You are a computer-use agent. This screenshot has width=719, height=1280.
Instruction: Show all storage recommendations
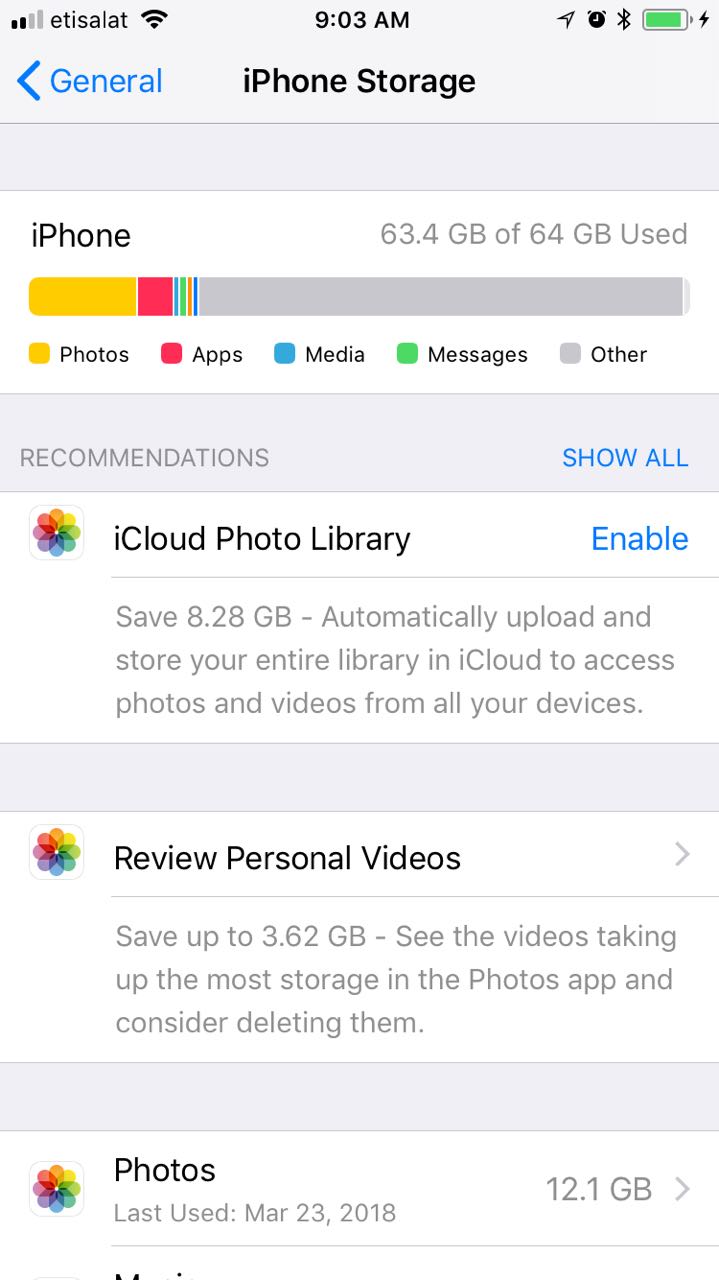coord(625,458)
